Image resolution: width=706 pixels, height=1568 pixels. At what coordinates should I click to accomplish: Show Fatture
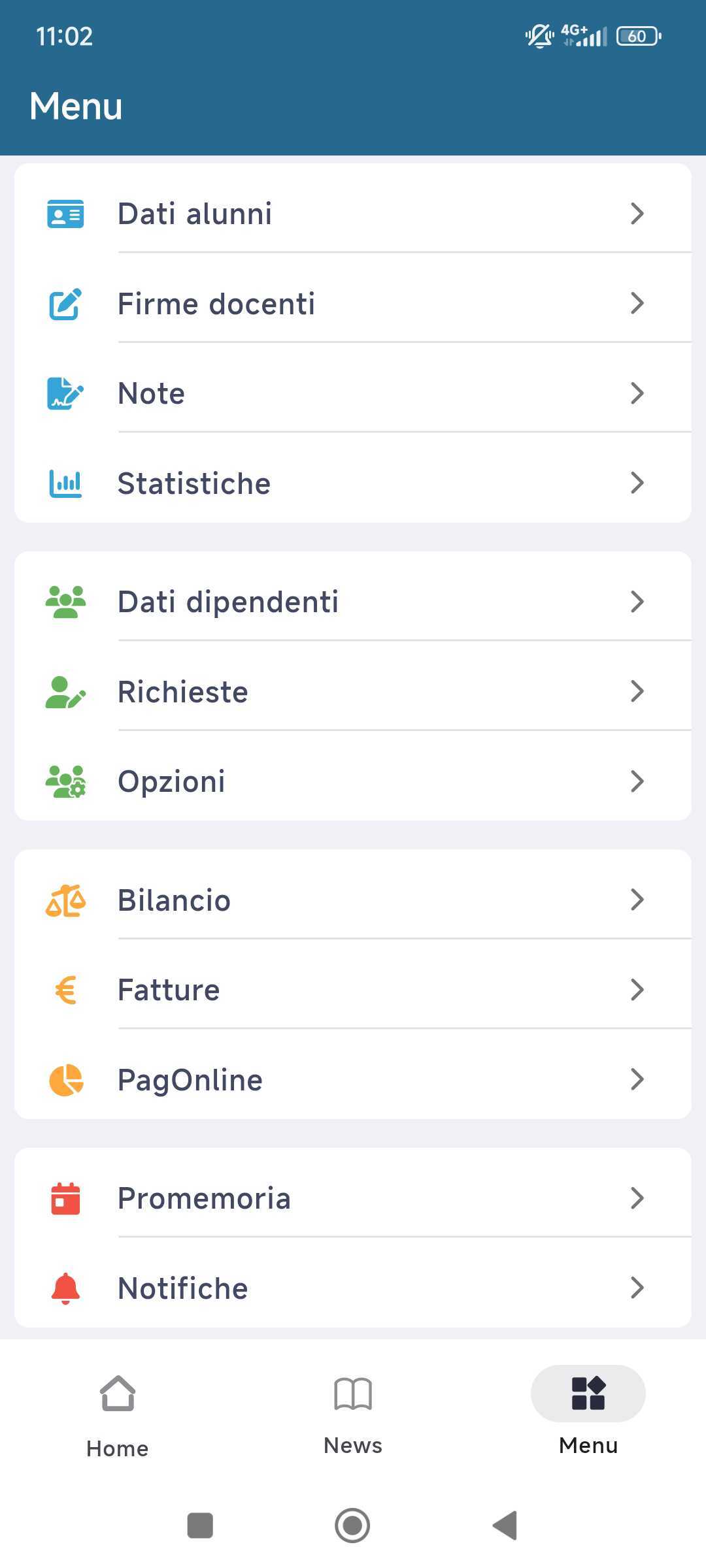(x=353, y=990)
